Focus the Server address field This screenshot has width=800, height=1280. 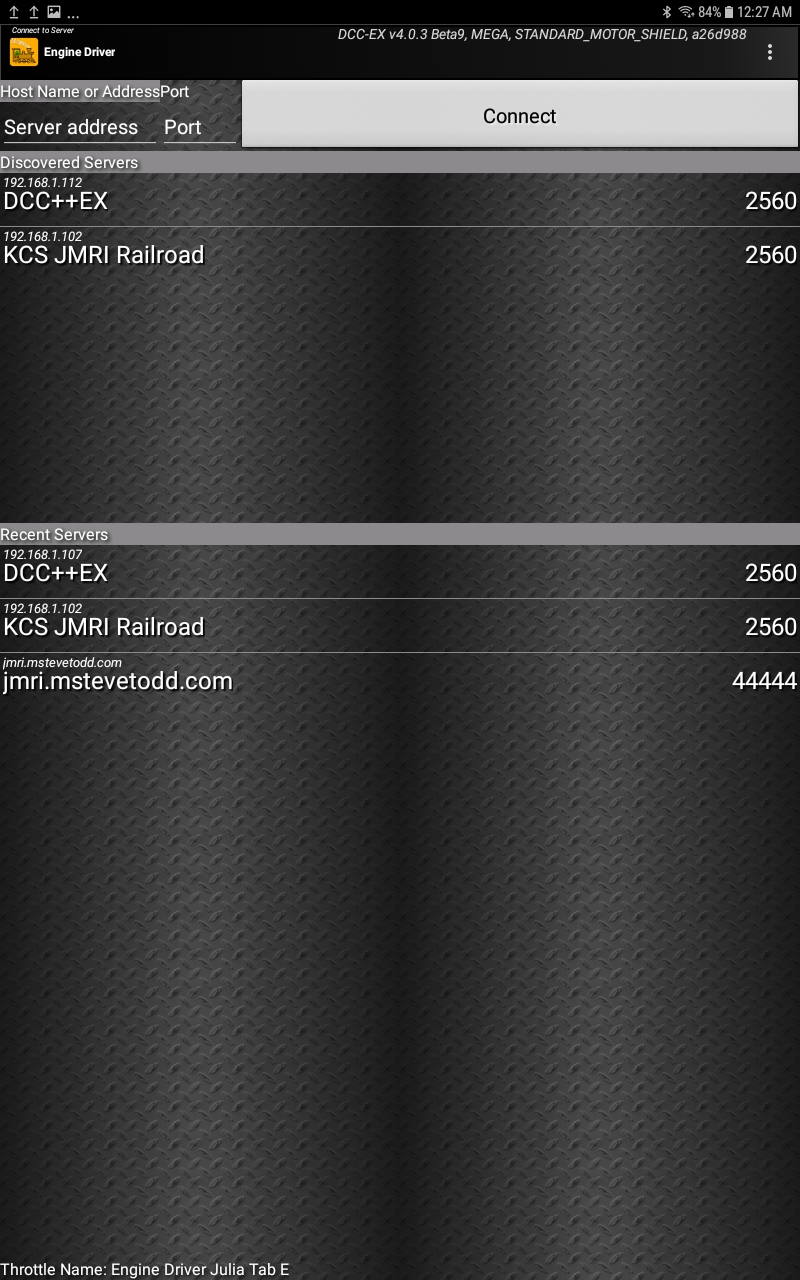[78, 127]
